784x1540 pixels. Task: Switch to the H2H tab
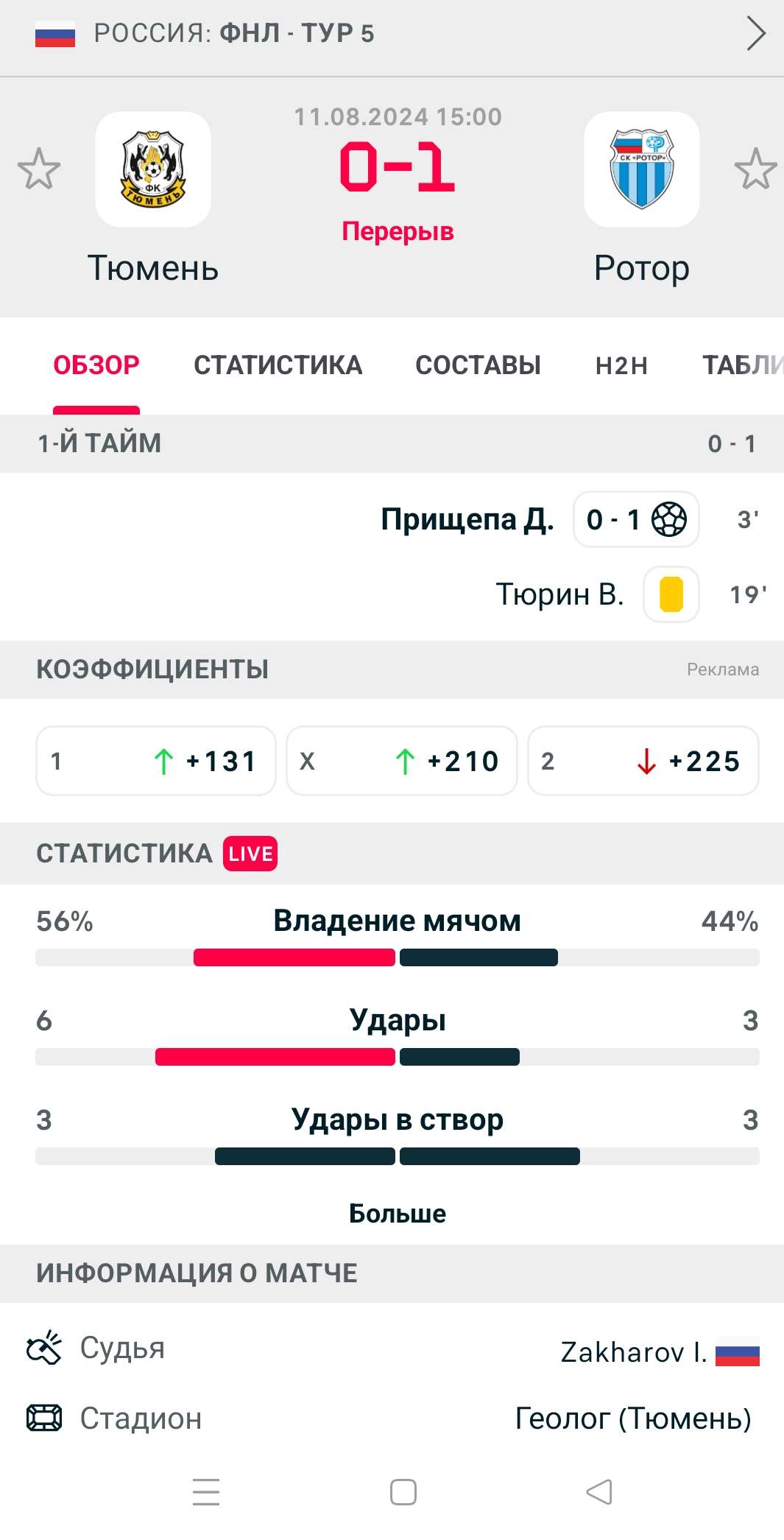(621, 365)
